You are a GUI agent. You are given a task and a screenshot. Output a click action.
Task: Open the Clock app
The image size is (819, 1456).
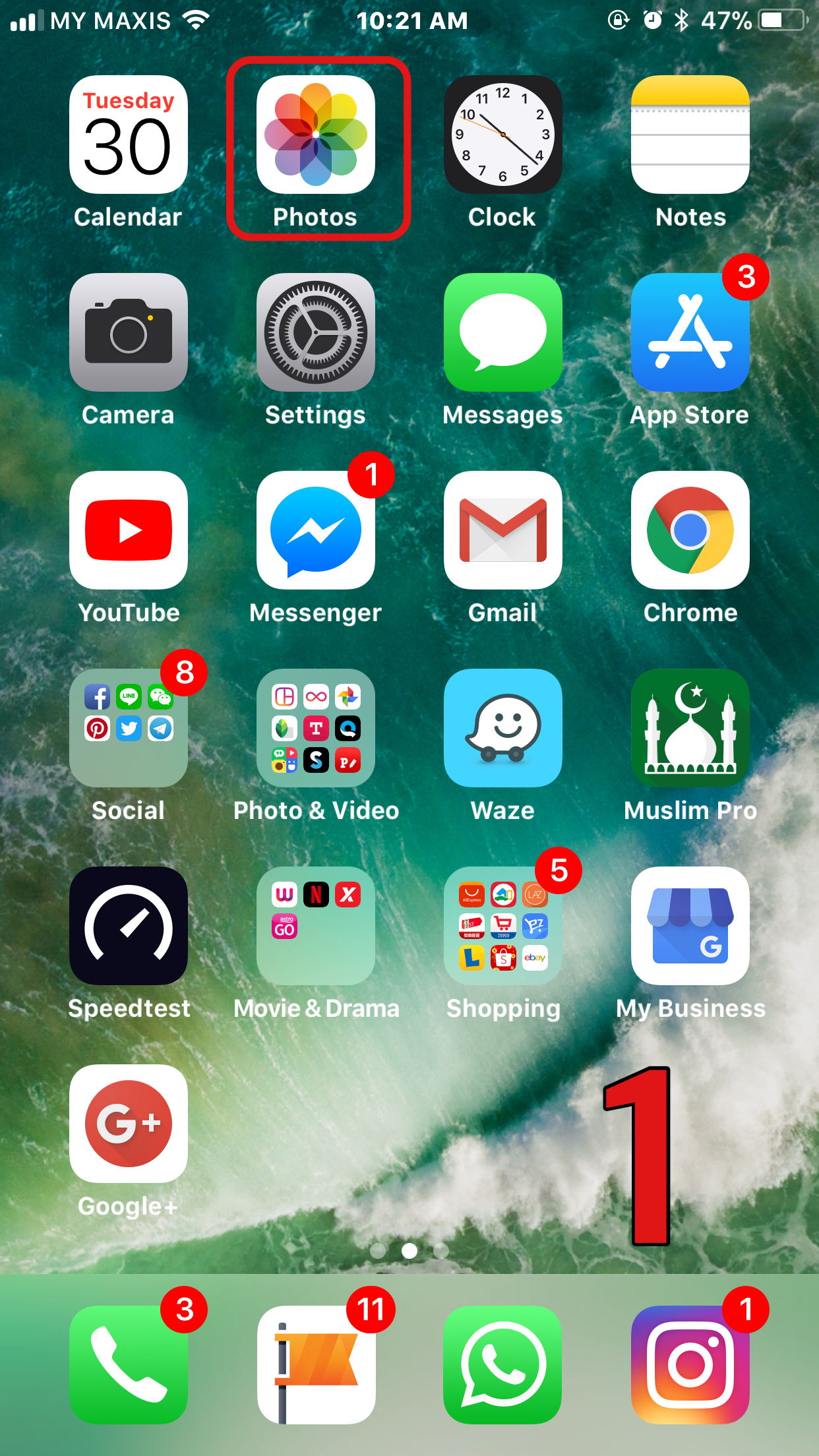503,135
